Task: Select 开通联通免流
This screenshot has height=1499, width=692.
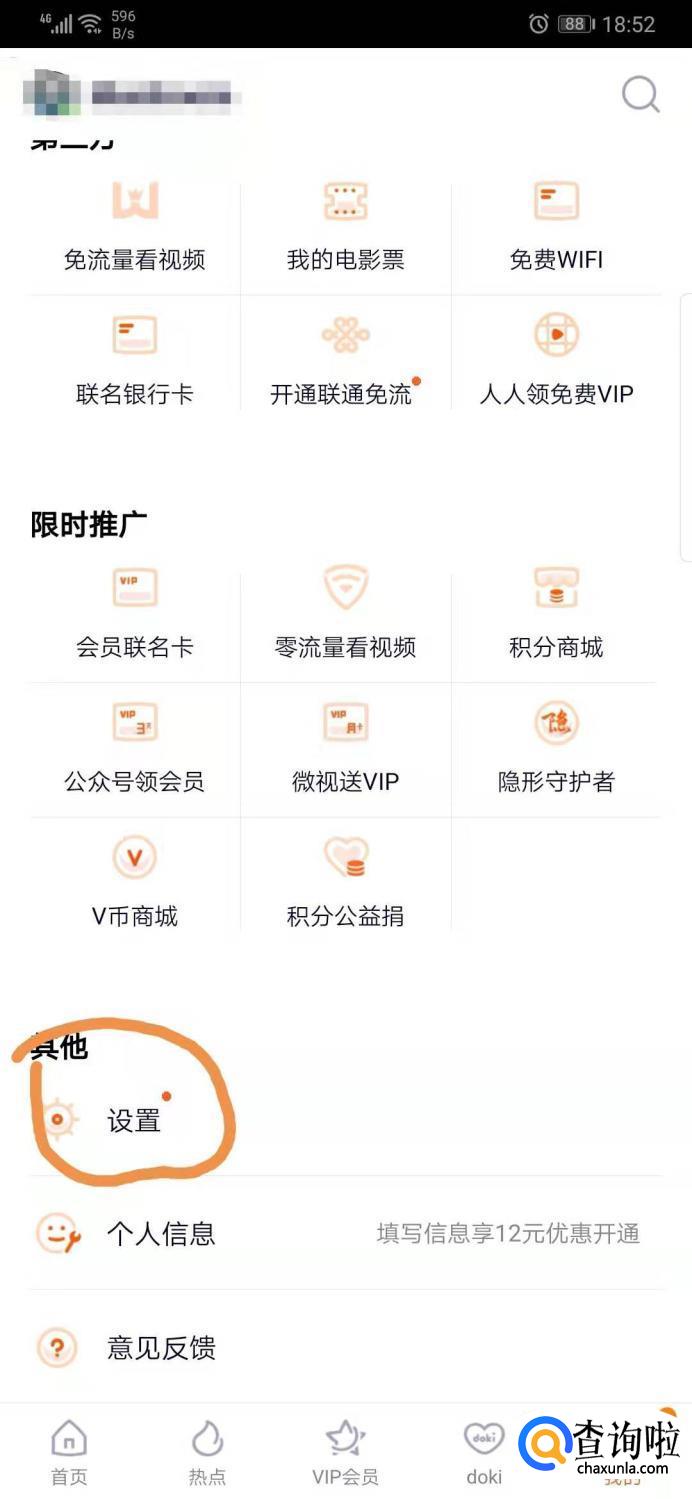Action: [343, 362]
